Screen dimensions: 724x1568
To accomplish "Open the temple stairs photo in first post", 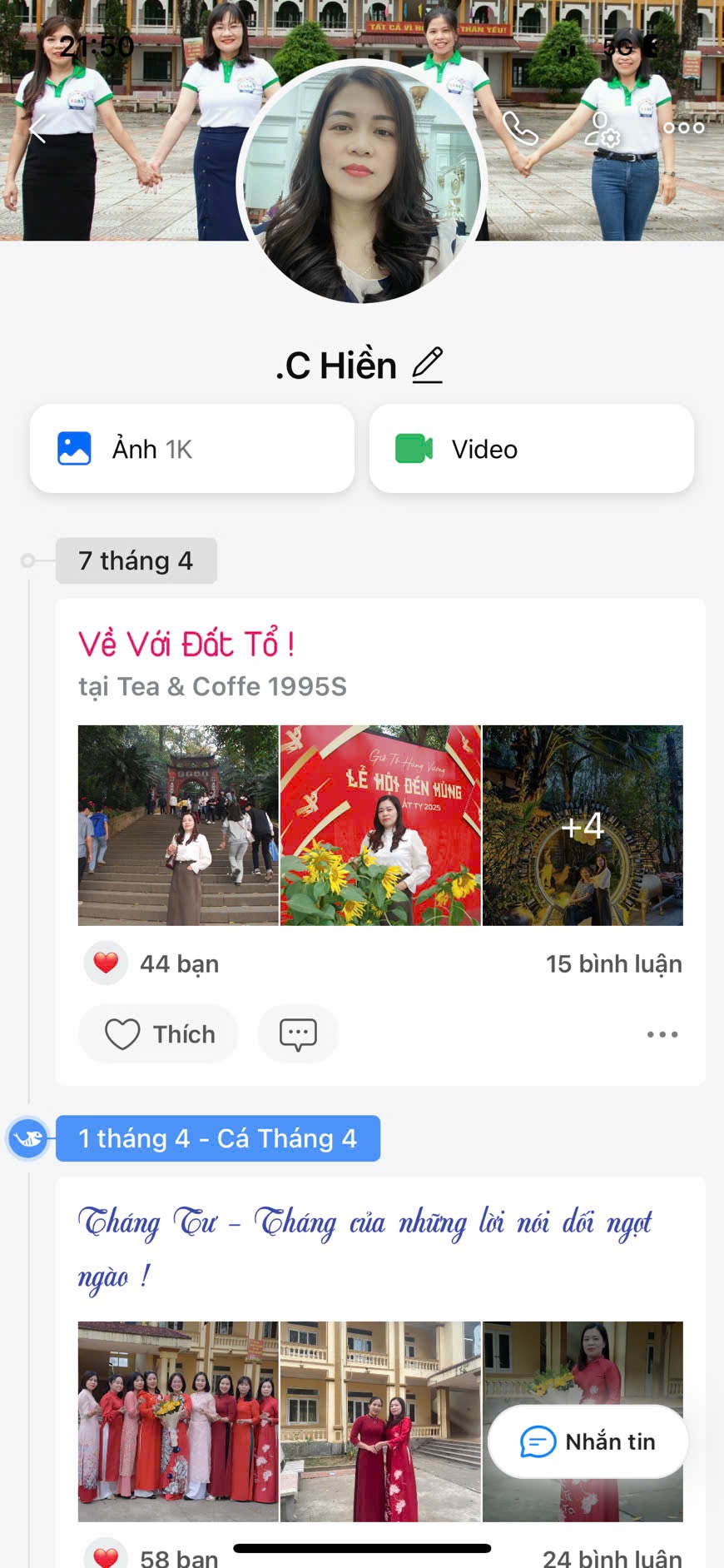I will click(x=178, y=825).
